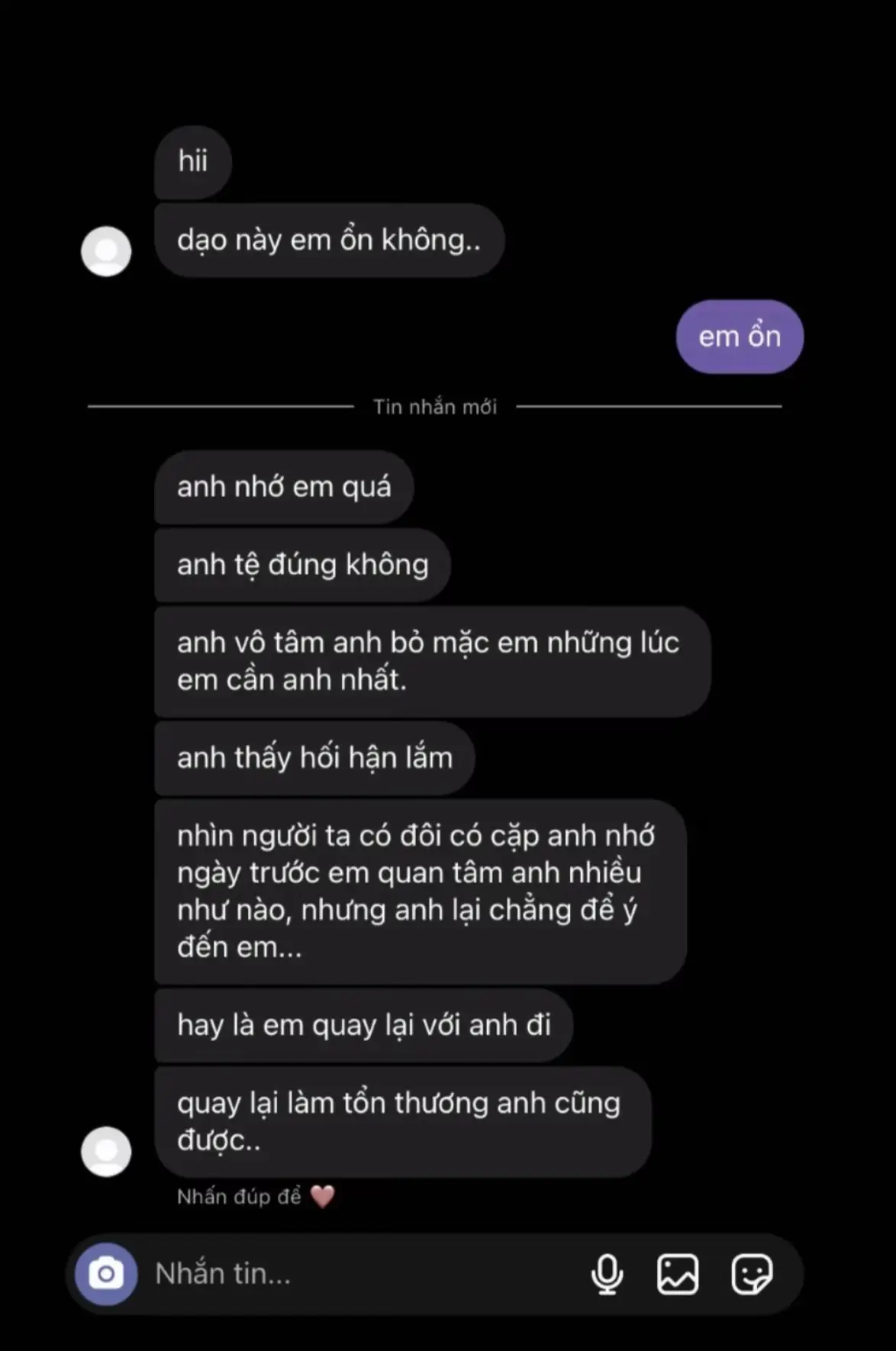Select the "anh tệ đúng không" message
Viewport: 896px width, 1351px height.
302,565
